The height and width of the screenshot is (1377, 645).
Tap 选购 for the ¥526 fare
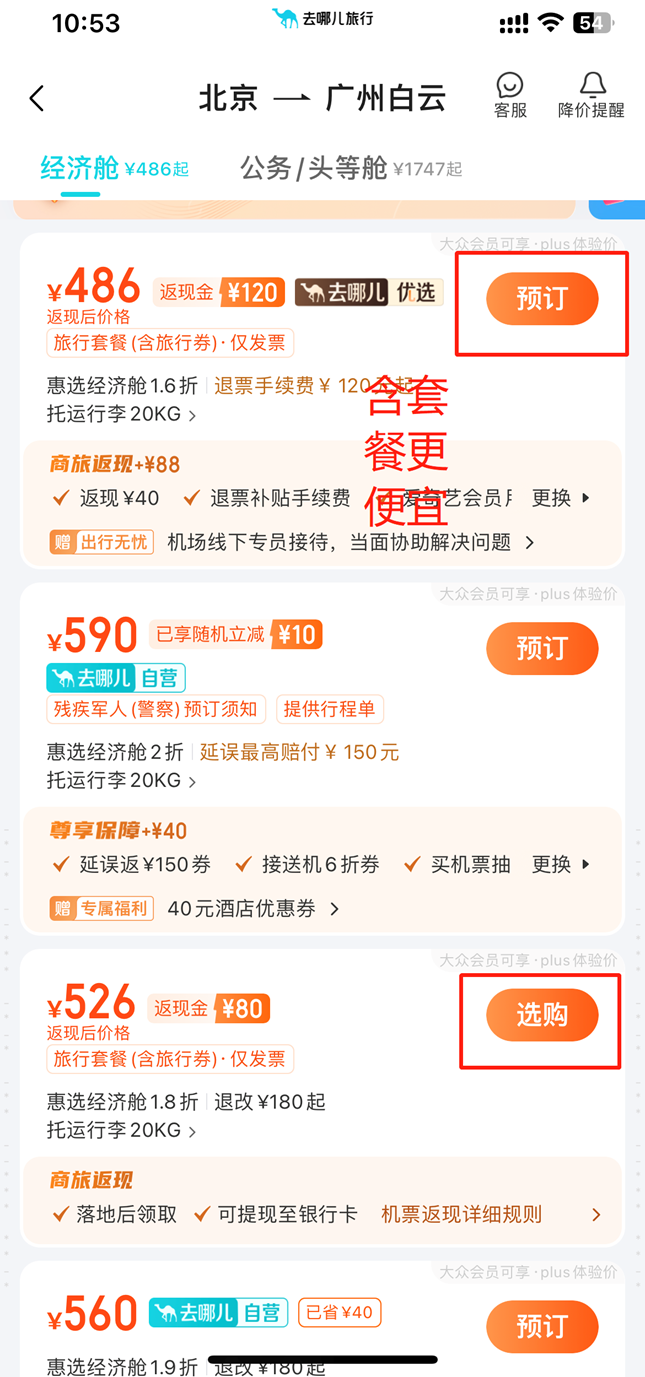pyautogui.click(x=542, y=1015)
